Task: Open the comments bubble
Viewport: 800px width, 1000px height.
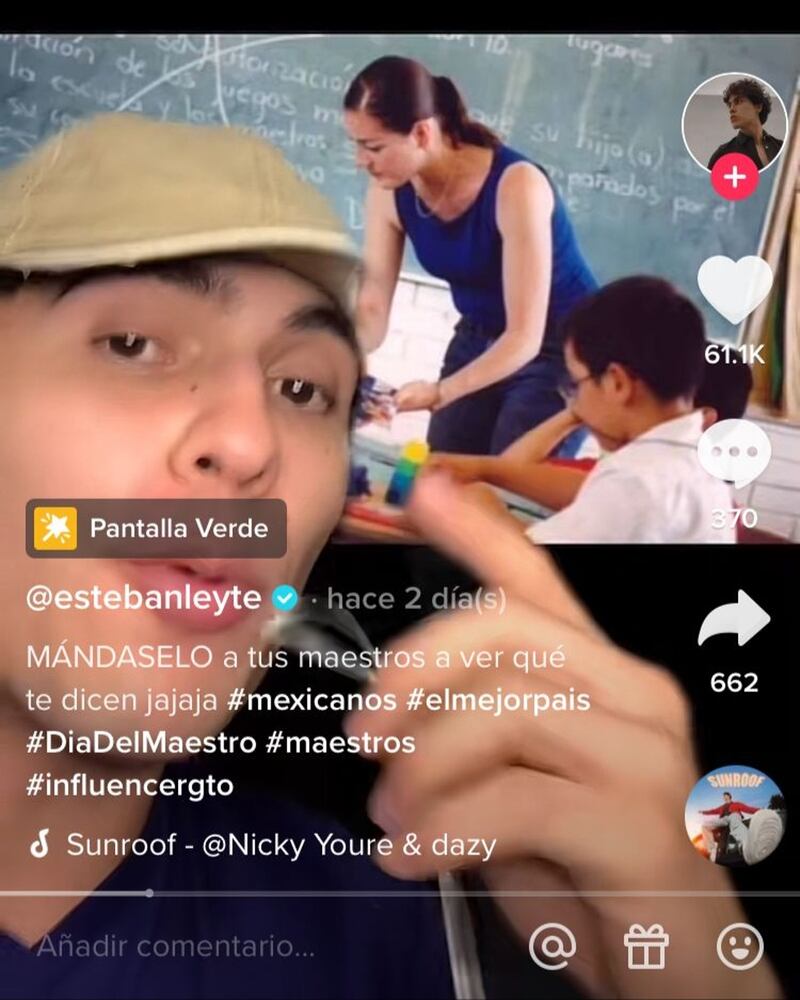Action: pos(734,453)
